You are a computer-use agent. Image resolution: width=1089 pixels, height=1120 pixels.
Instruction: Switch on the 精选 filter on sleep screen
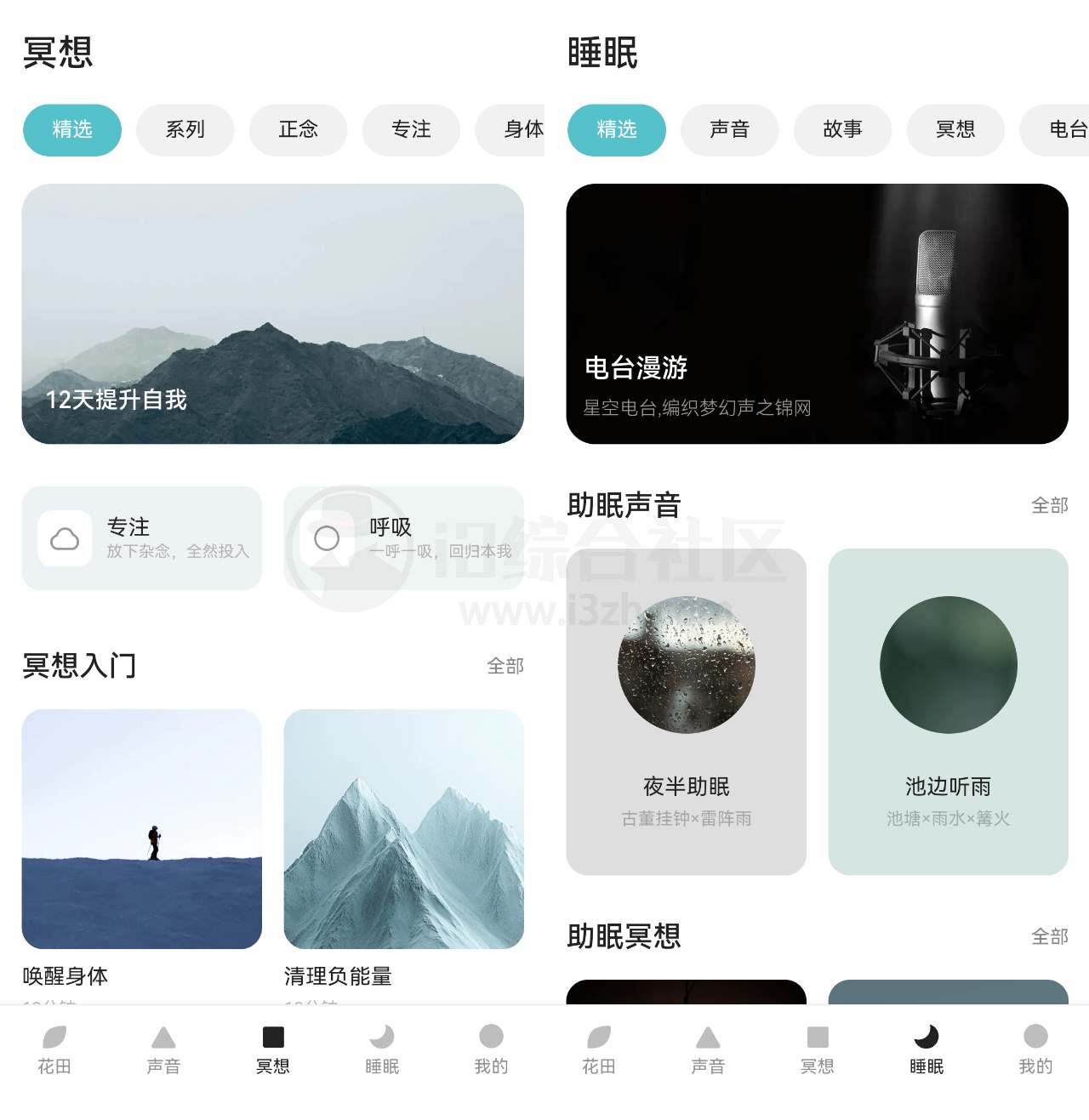tap(618, 130)
